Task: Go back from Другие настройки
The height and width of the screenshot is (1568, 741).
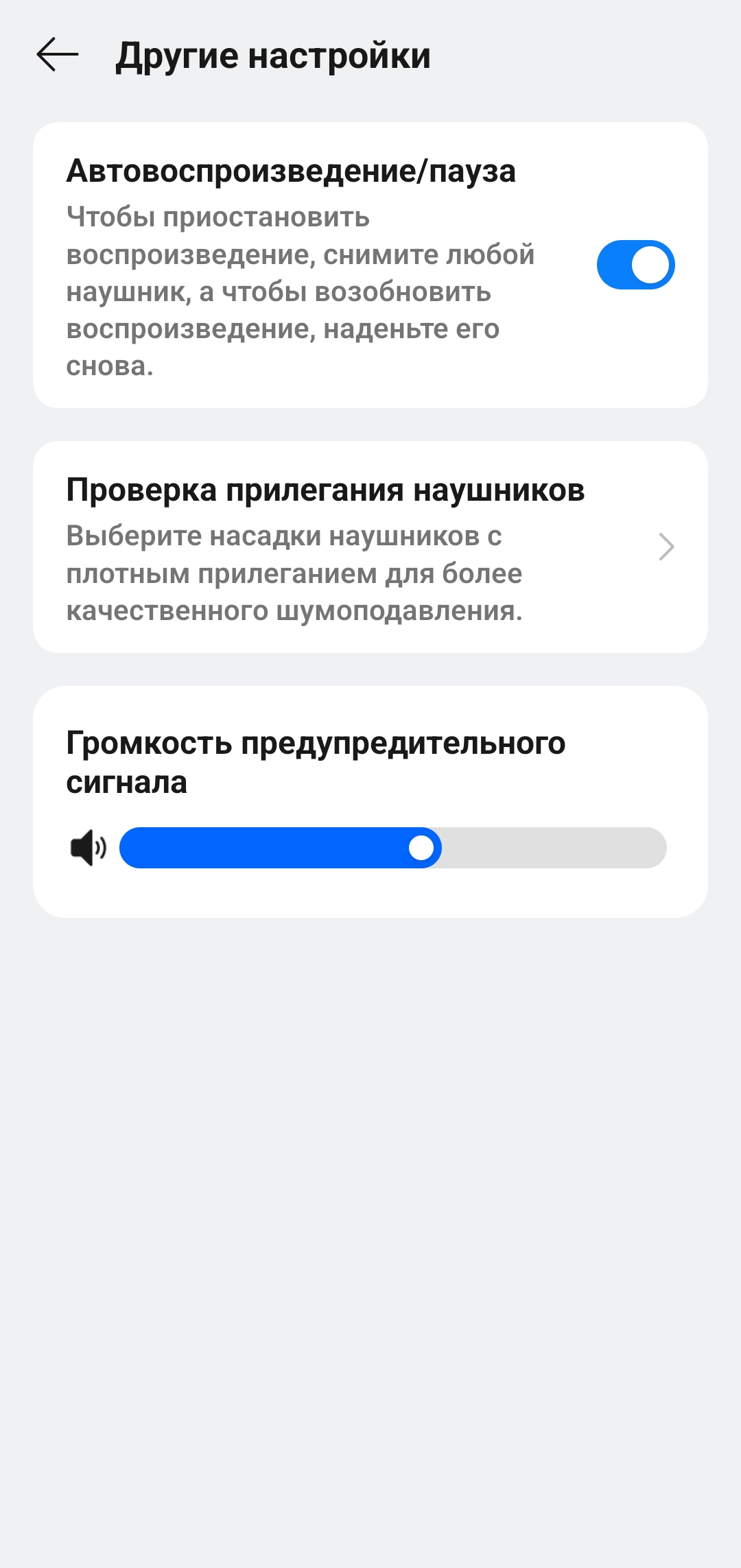Action: (58, 55)
